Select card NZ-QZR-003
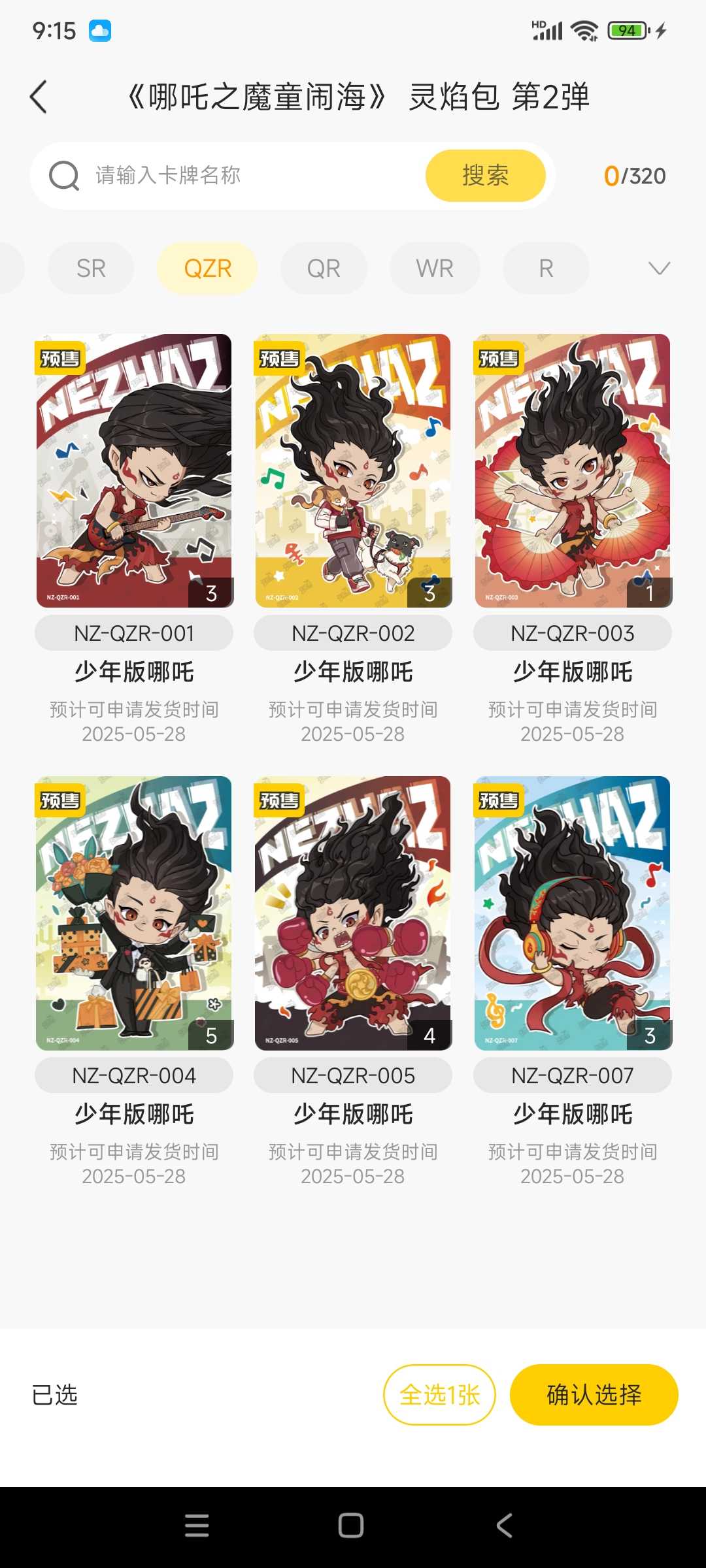This screenshot has width=706, height=1568. pyautogui.click(x=573, y=470)
